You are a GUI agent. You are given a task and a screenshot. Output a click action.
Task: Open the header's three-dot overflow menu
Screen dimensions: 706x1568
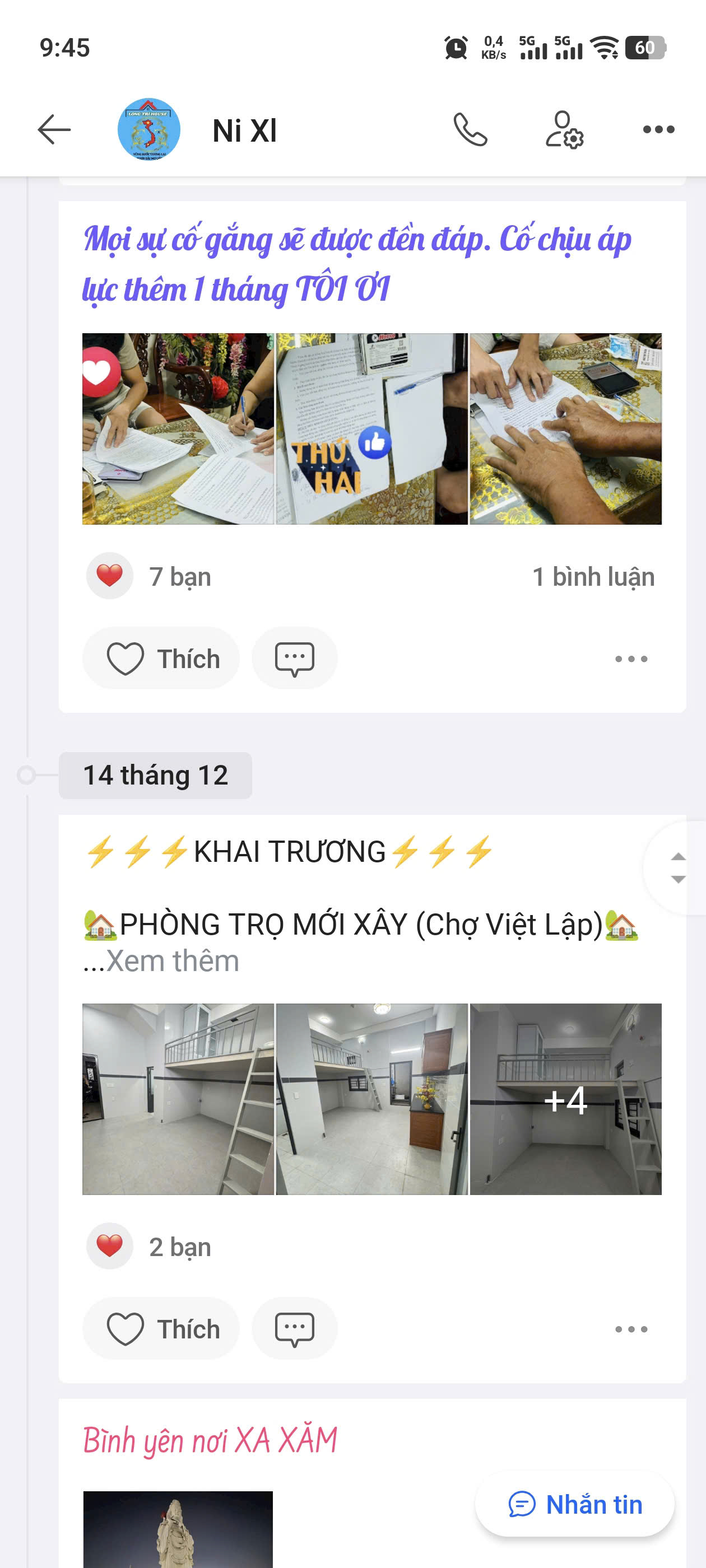tap(658, 130)
